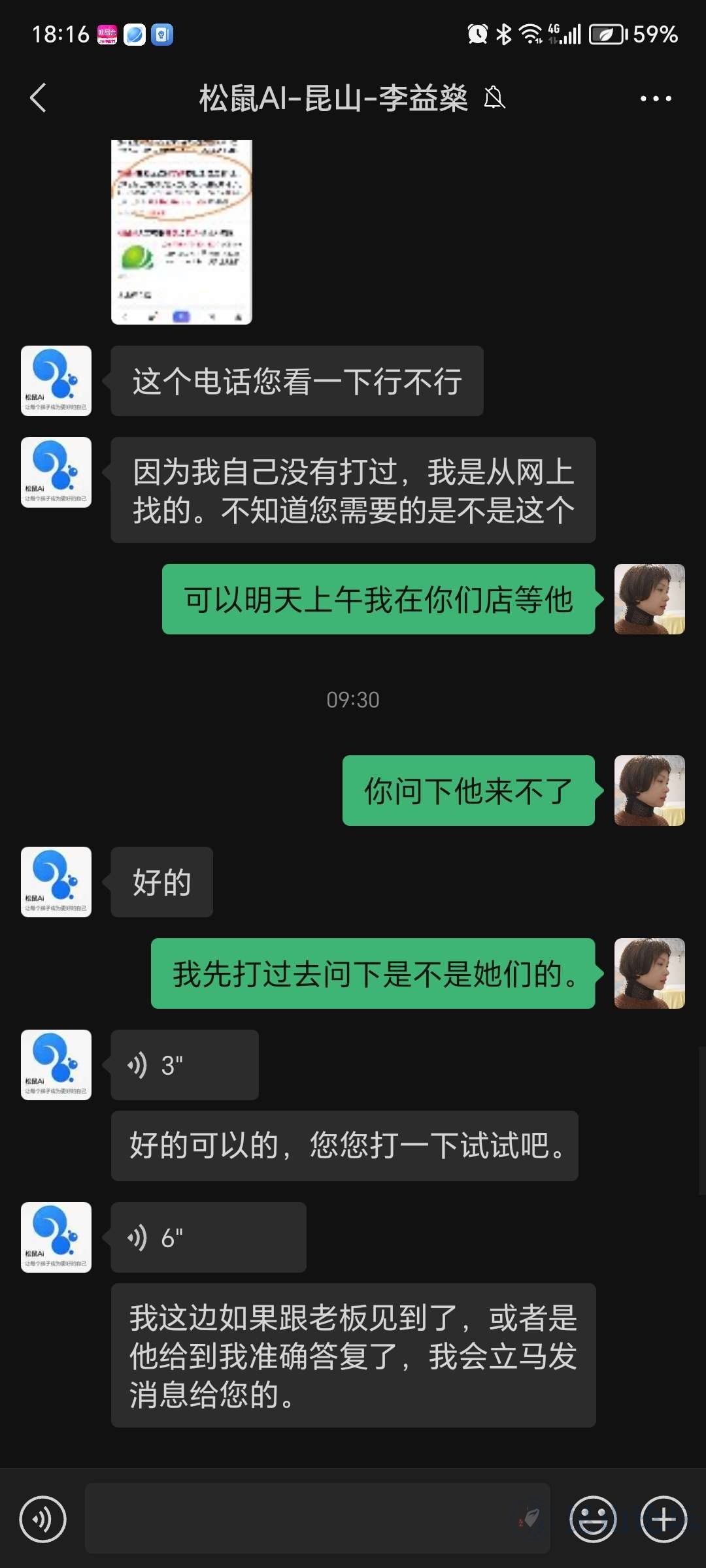View the contact's avatar beside 好的
706x1568 pixels.
pos(56,882)
